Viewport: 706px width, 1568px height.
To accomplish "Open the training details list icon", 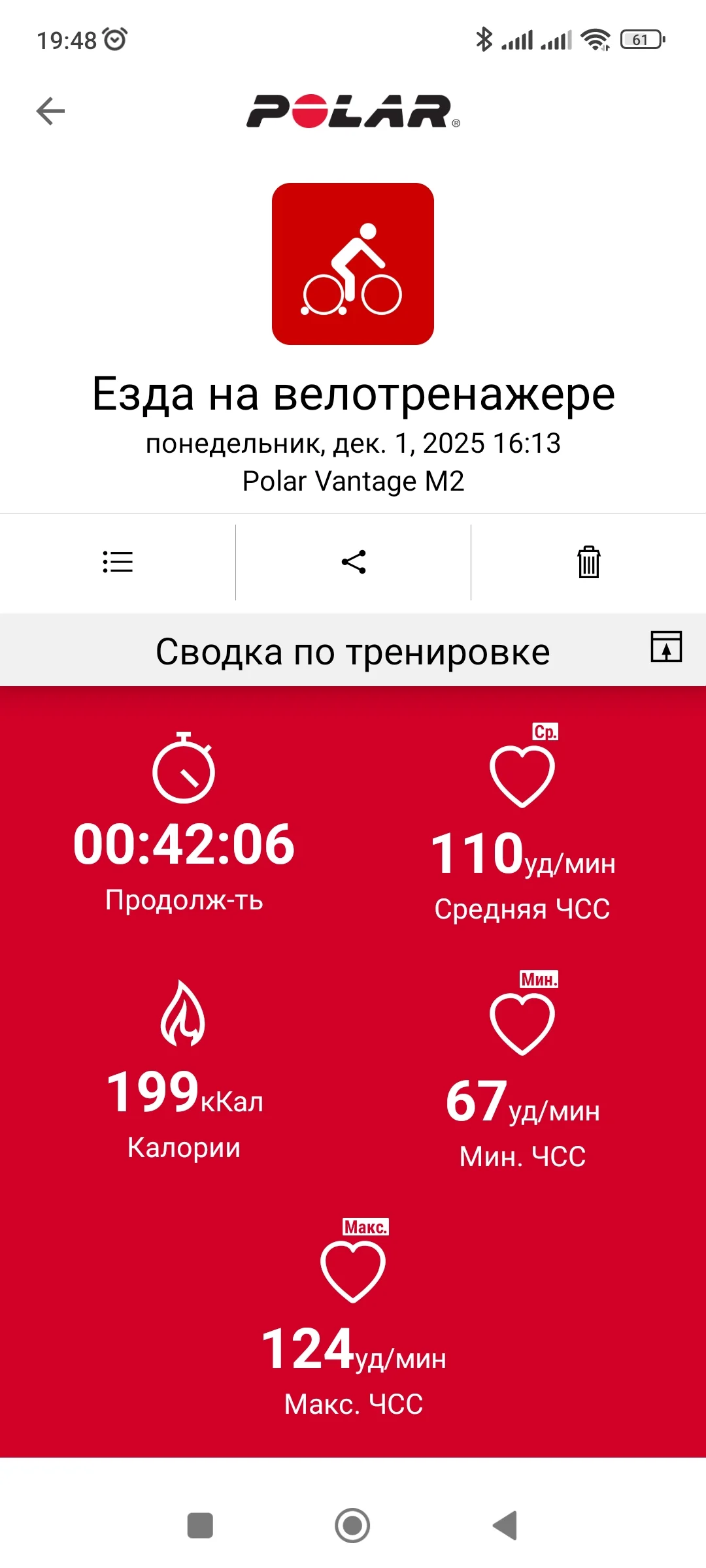I will point(118,562).
